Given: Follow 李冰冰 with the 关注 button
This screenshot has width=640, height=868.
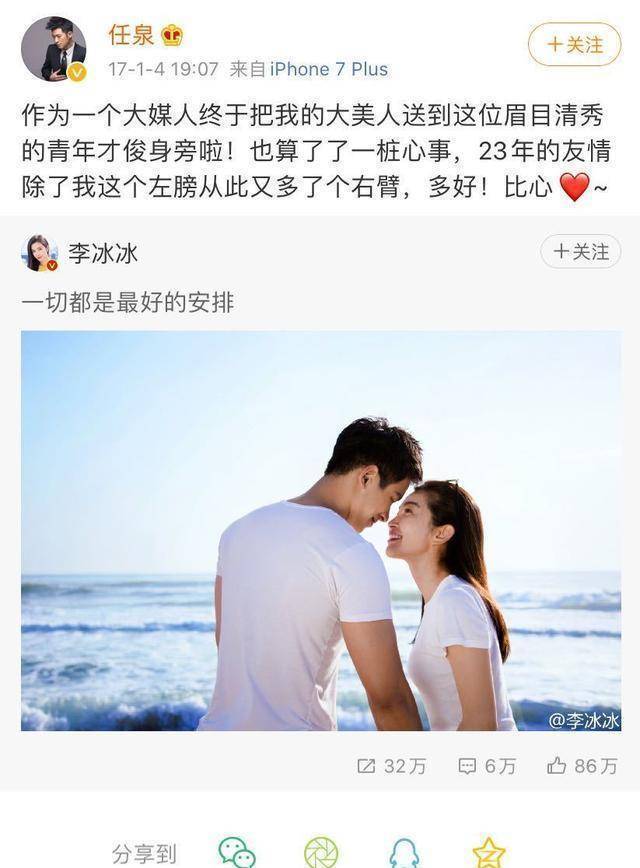Looking at the screenshot, I should pyautogui.click(x=581, y=252).
